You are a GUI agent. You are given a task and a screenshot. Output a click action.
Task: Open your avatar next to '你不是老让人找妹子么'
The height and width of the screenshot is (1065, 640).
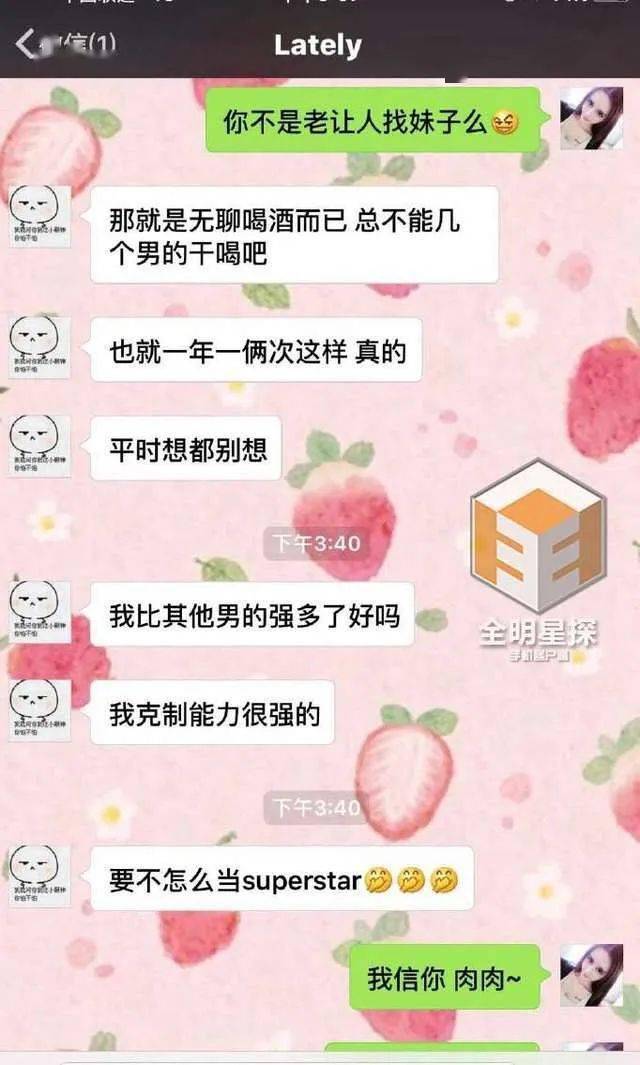pyautogui.click(x=591, y=118)
